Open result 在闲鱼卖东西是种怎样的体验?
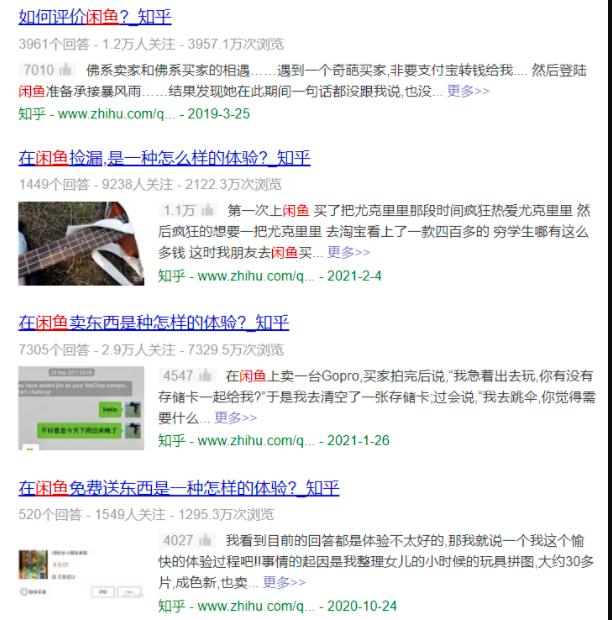Image resolution: width=612 pixels, height=620 pixels. (153, 322)
